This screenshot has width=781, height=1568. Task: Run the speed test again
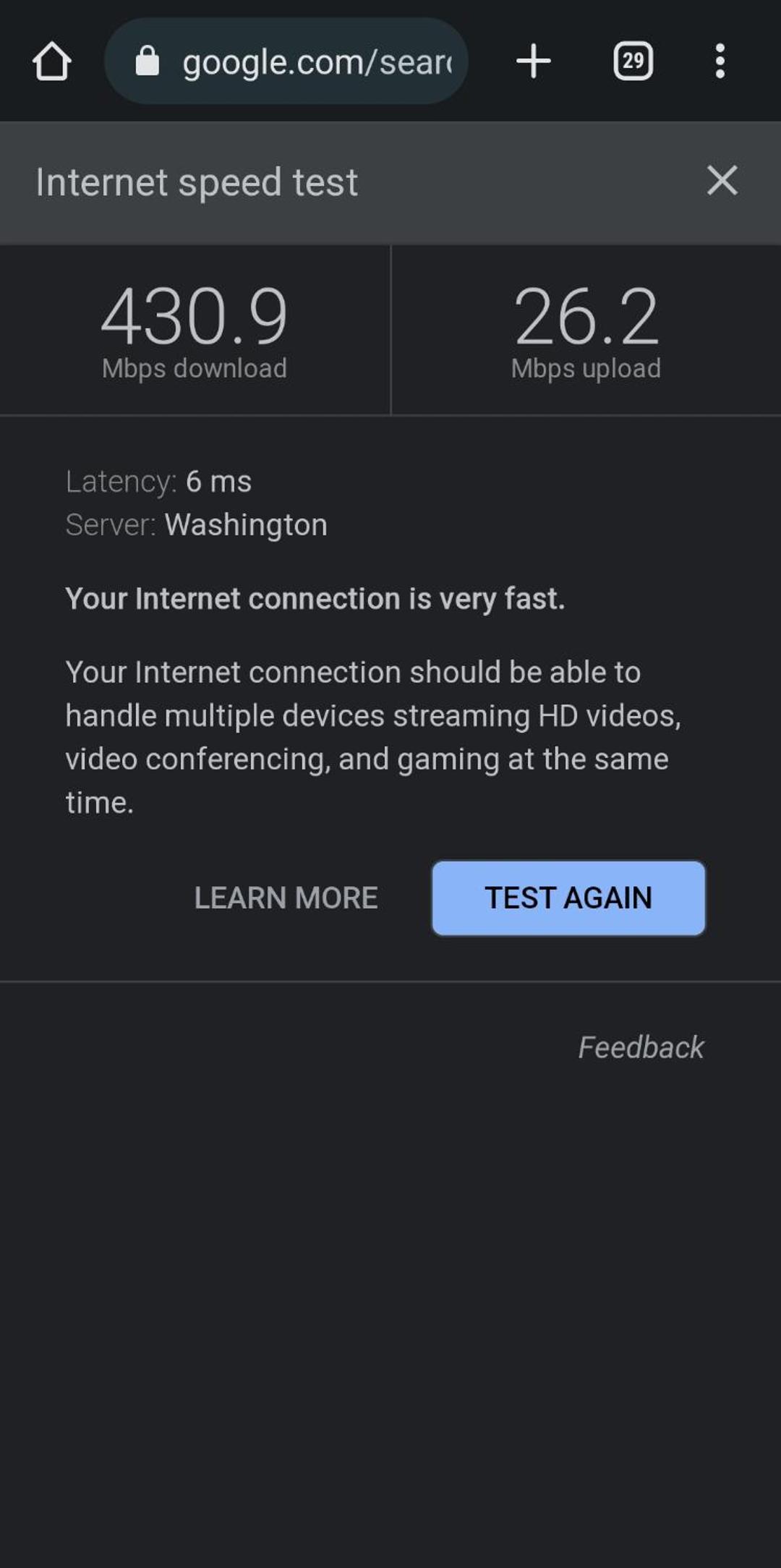(x=568, y=898)
